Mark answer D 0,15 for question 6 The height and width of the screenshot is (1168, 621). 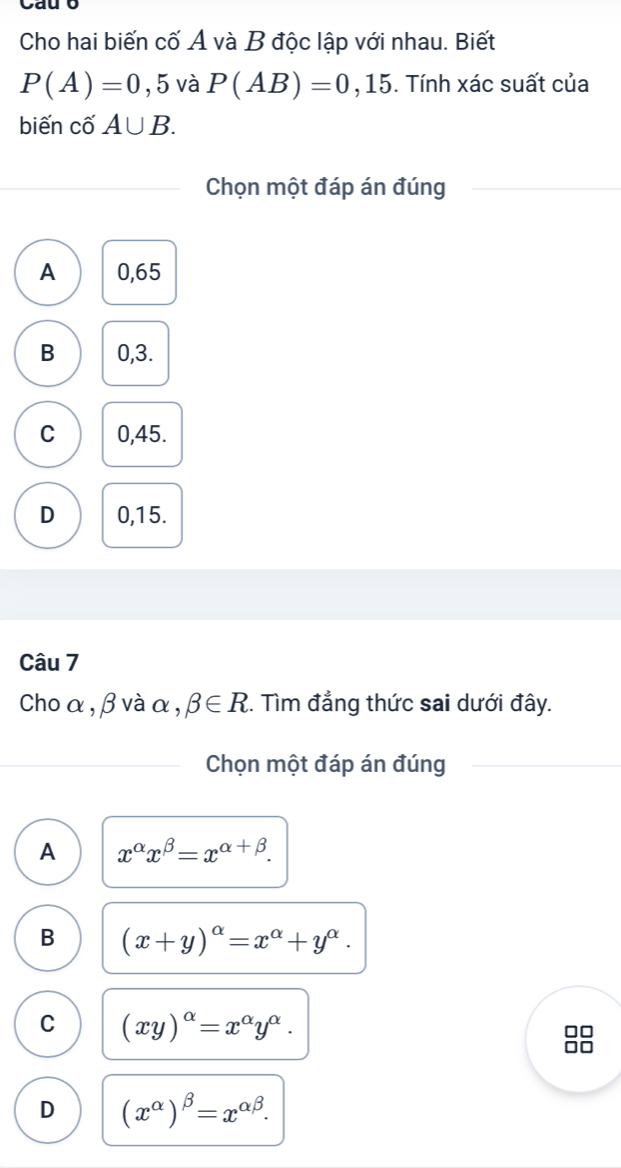click(49, 515)
